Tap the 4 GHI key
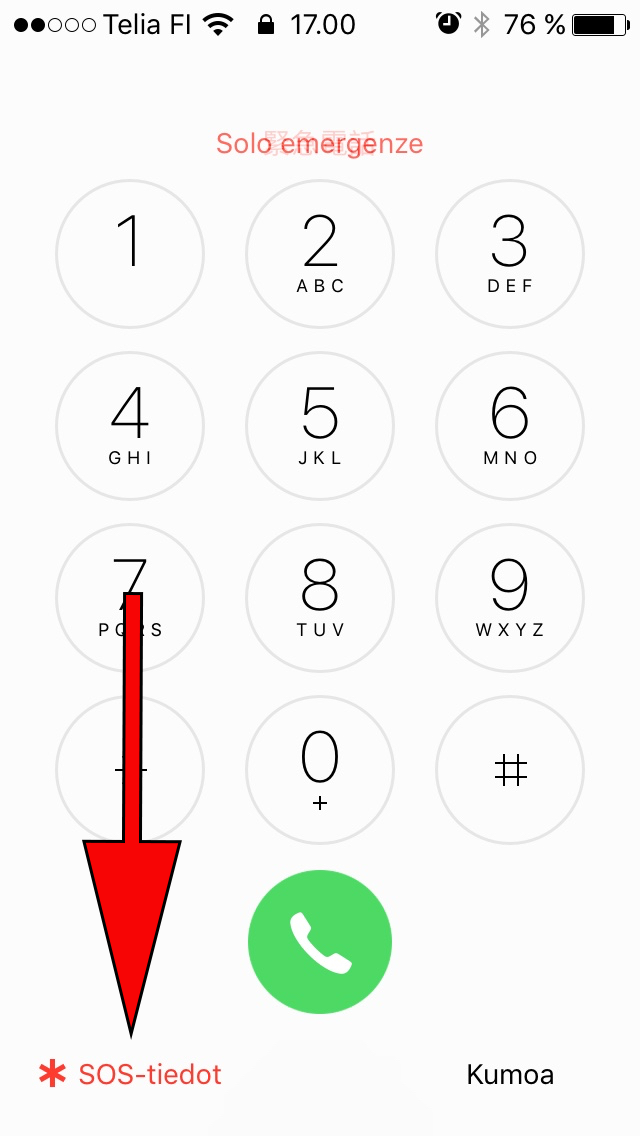The width and height of the screenshot is (640, 1136). click(130, 426)
